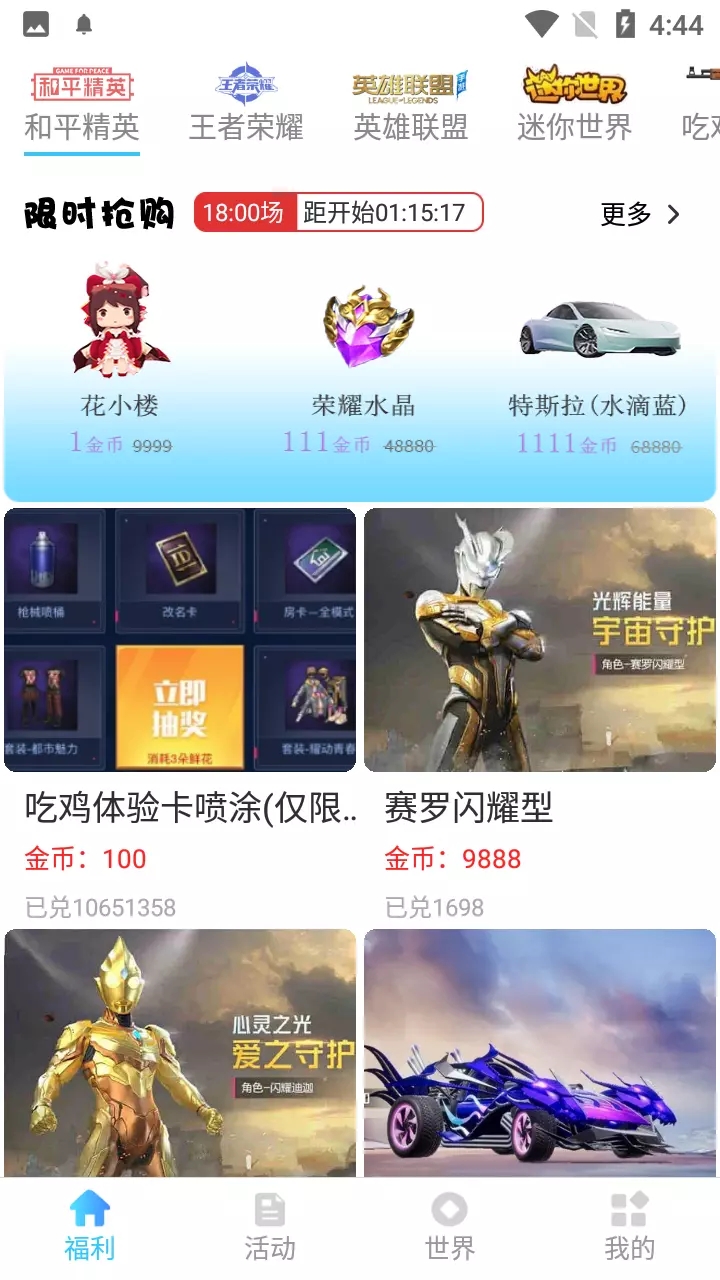Open the 活动 section from bottom navigation
Image resolution: width=720 pixels, height=1280 pixels.
tap(268, 1211)
